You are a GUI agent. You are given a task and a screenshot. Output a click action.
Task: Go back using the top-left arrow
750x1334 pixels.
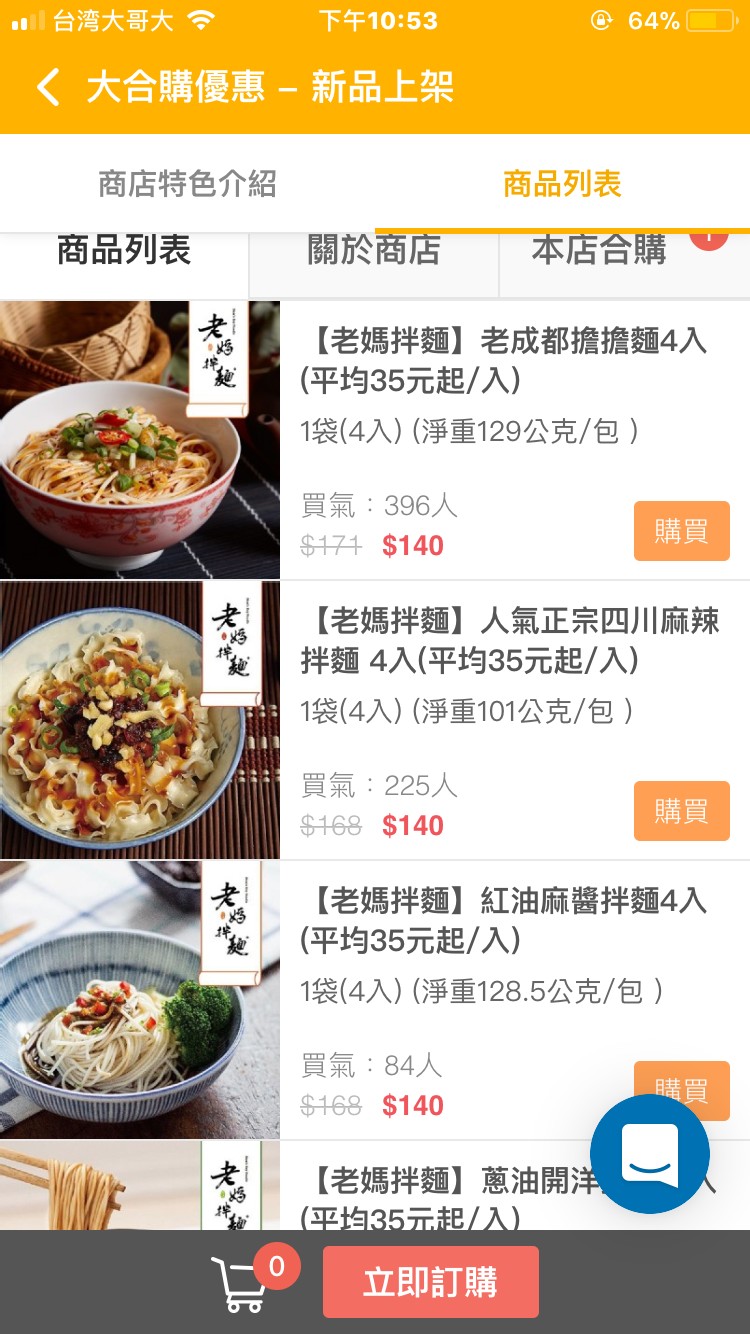(48, 87)
